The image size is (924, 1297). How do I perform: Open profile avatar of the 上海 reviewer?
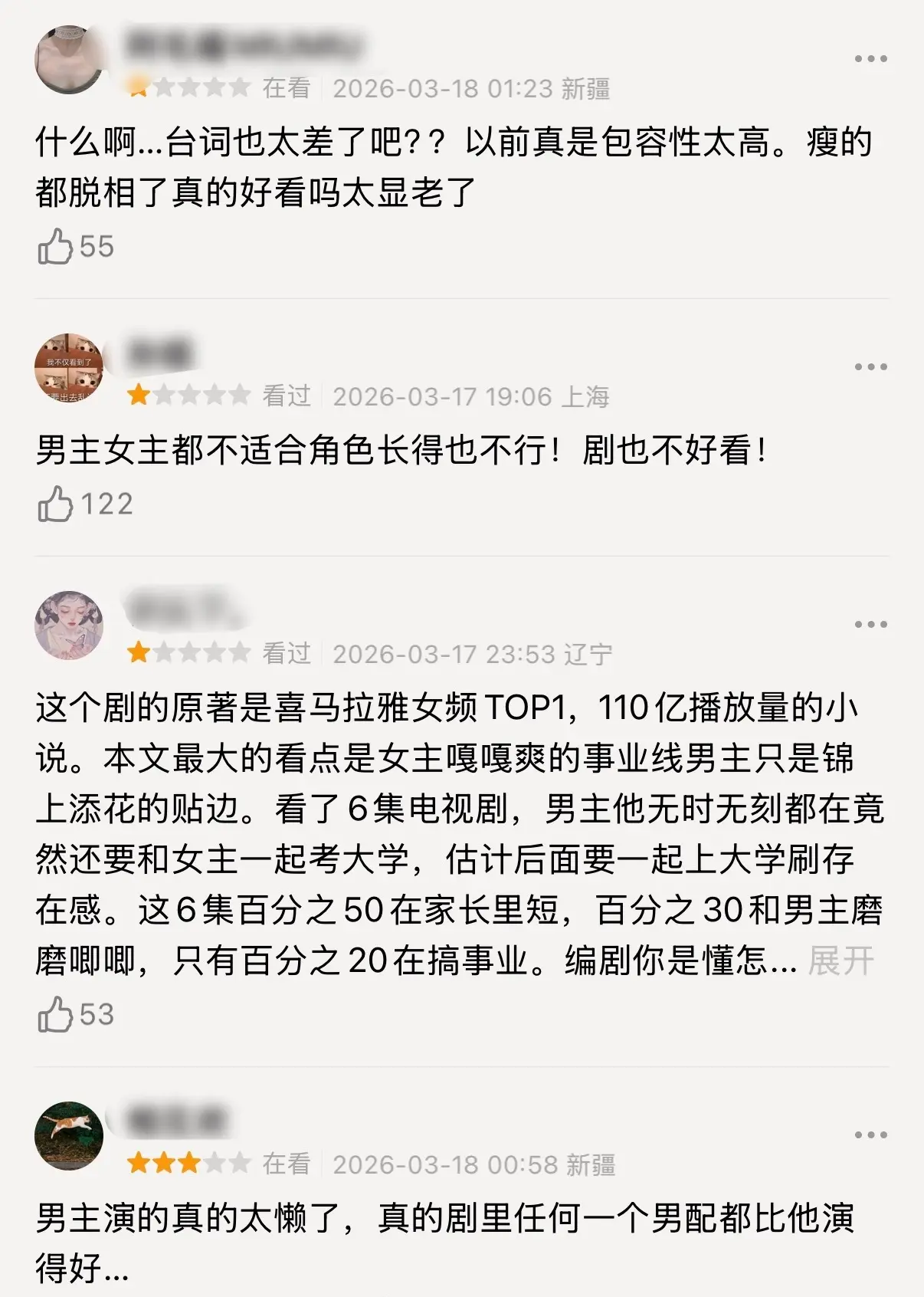(69, 368)
